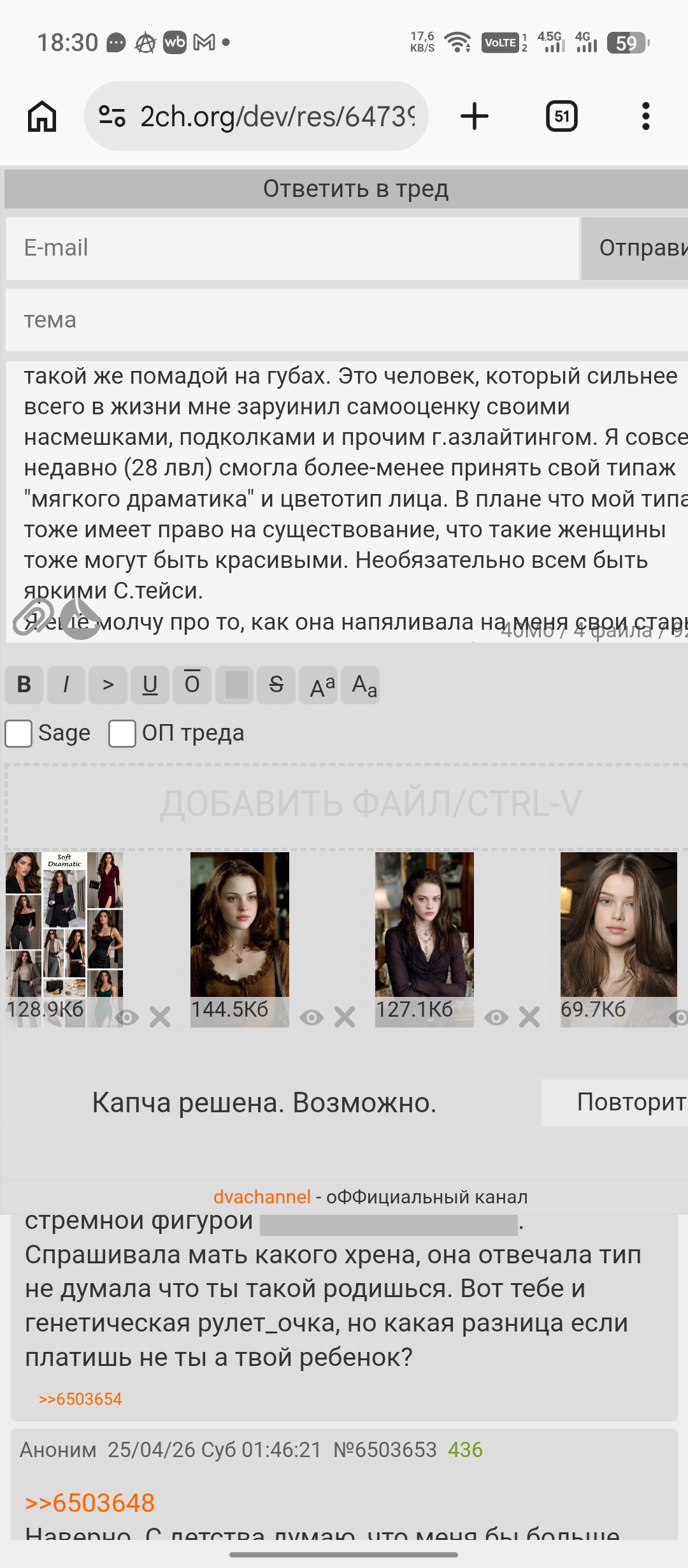688x1568 pixels.
Task: Open a new browser tab
Action: [x=475, y=116]
